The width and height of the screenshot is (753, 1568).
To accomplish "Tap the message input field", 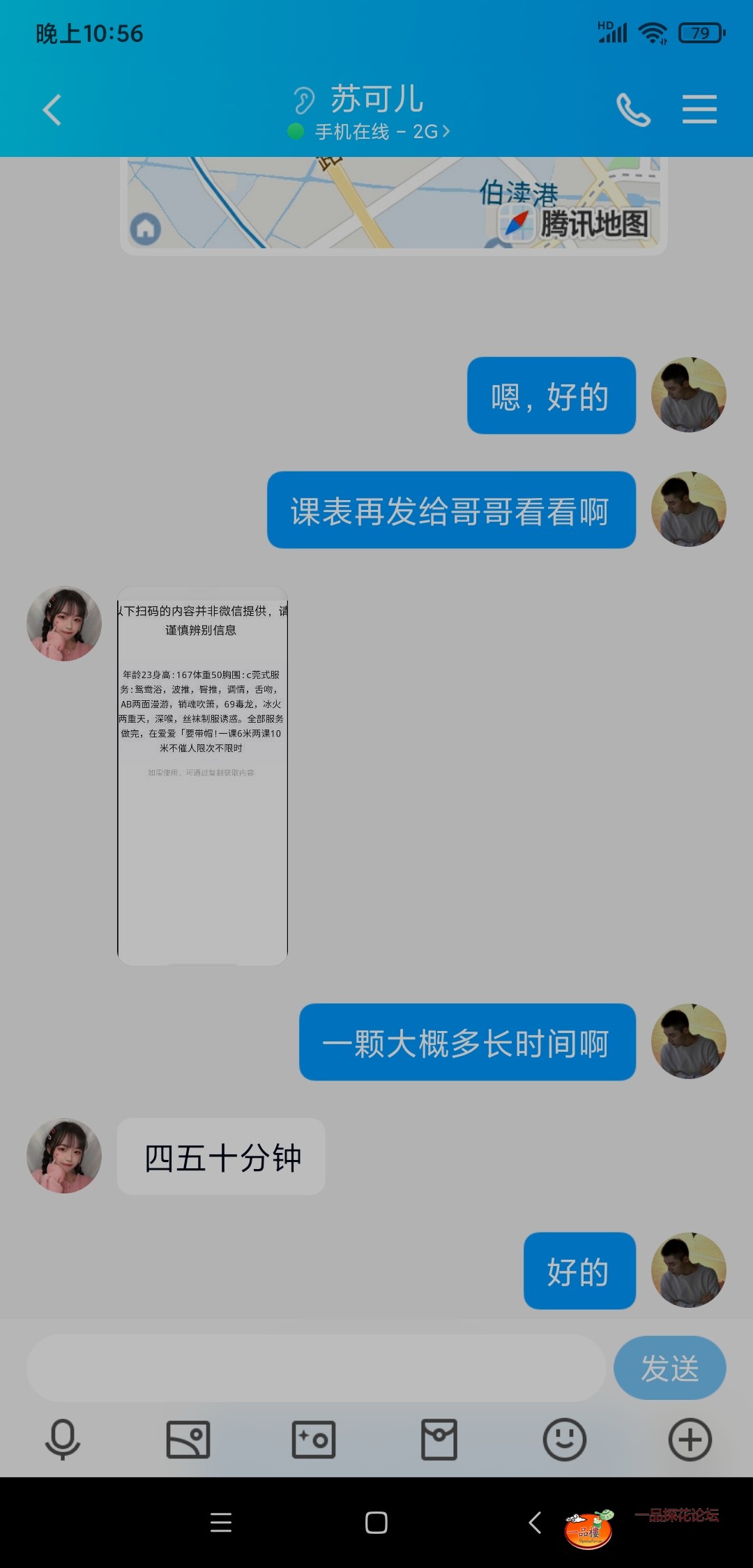I will [x=315, y=1369].
